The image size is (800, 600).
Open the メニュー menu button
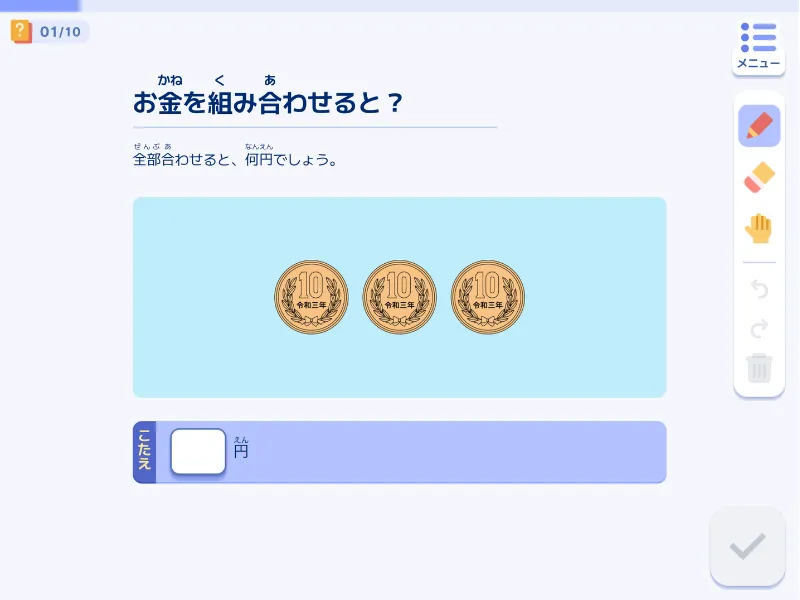click(758, 46)
